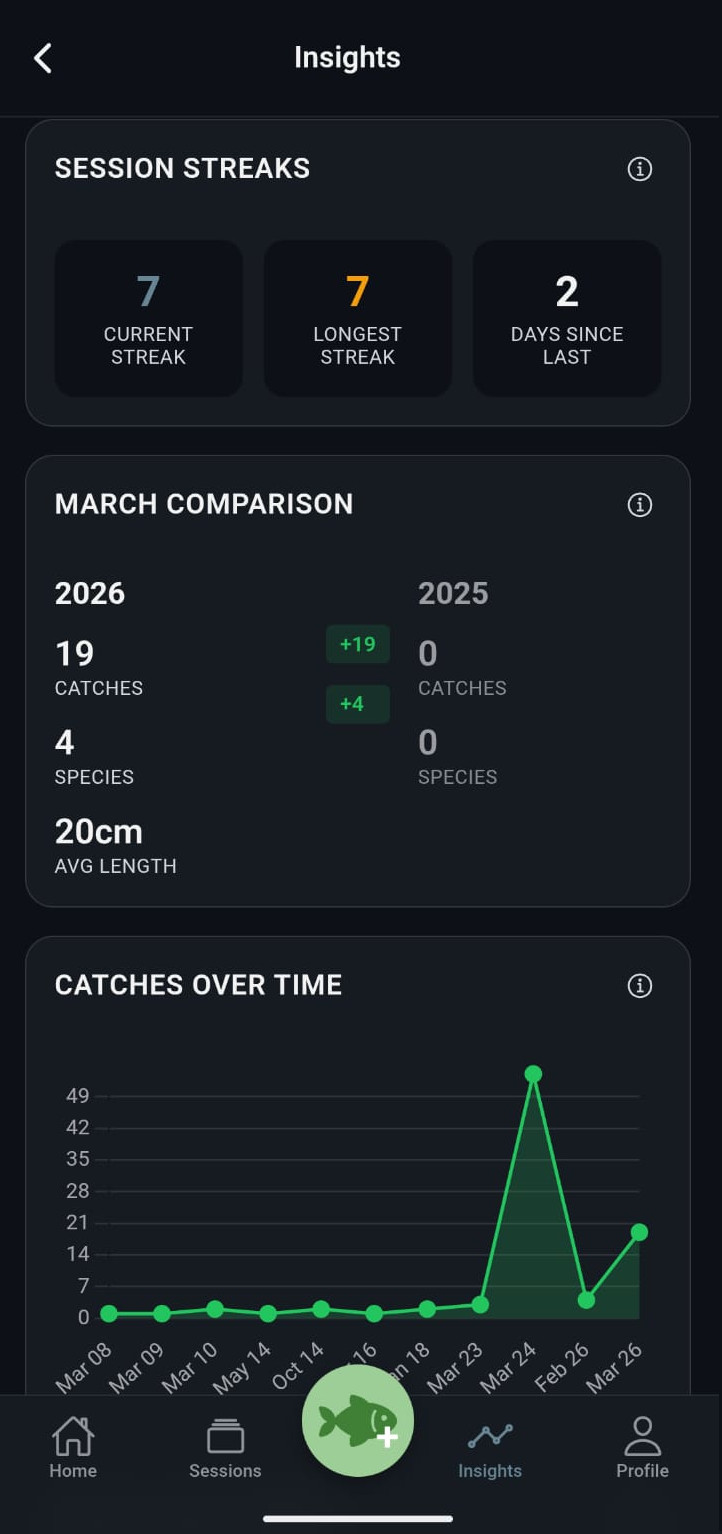Tap the chart peak point above Mar 24

(x=532, y=1073)
